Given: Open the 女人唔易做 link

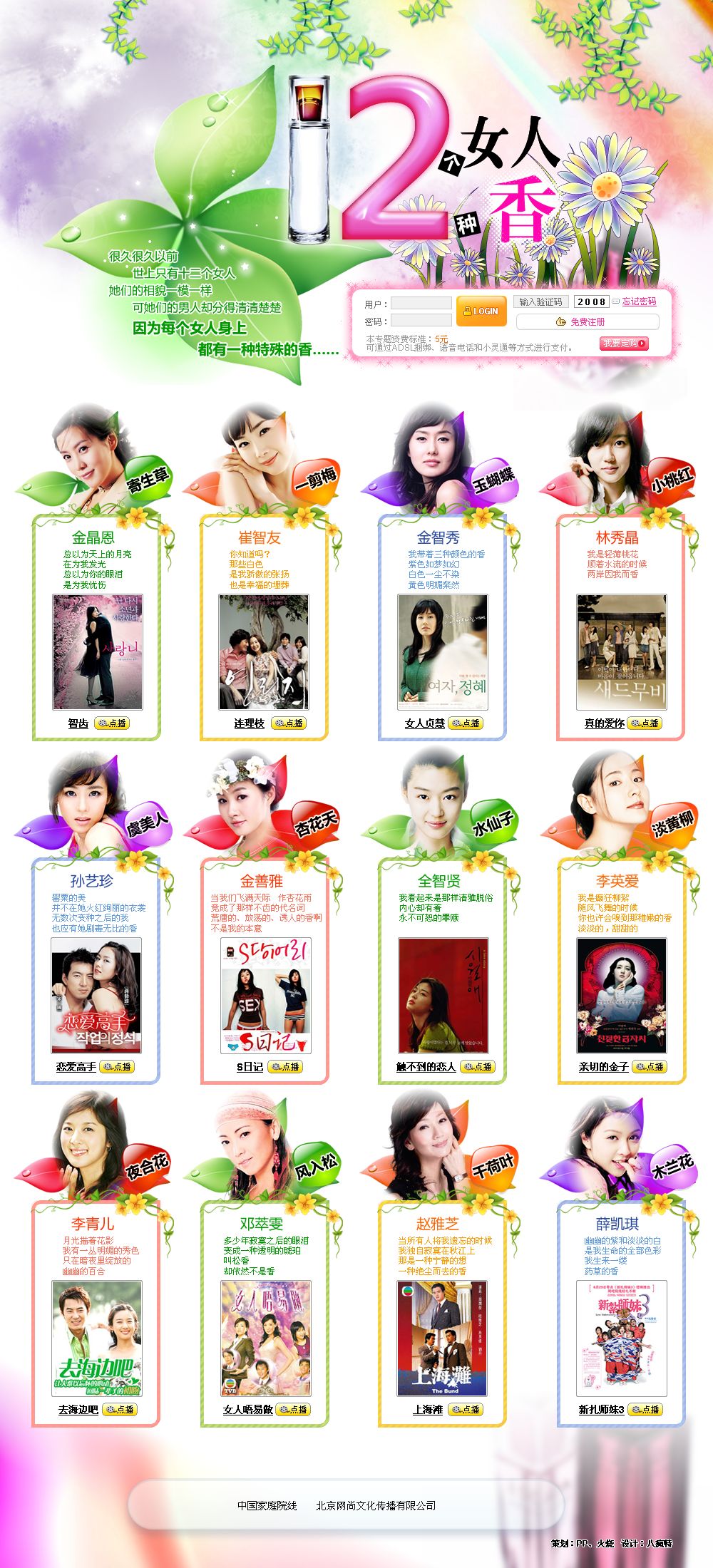Looking at the screenshot, I should pyautogui.click(x=247, y=1409).
